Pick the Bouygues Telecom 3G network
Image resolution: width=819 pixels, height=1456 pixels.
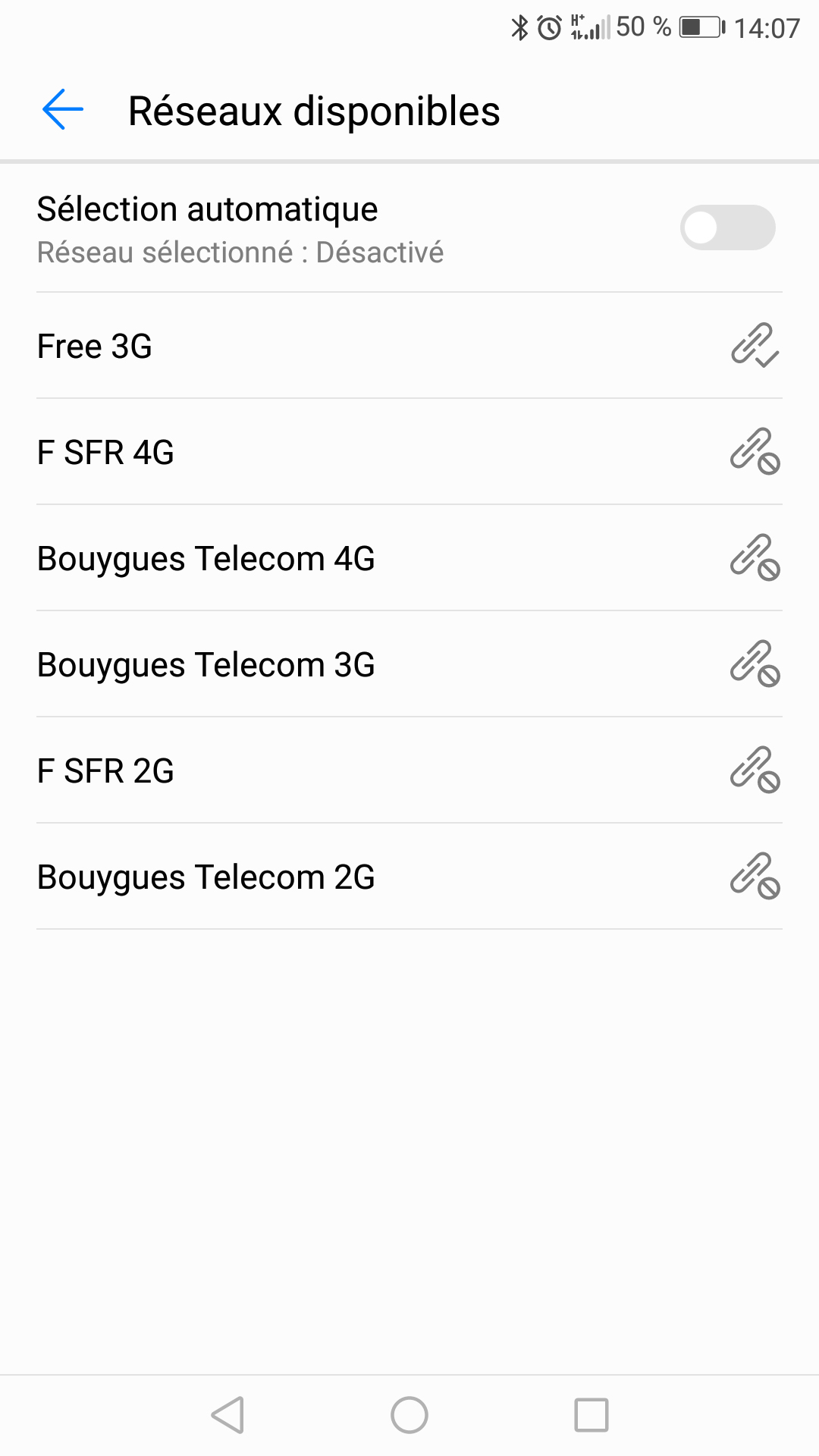click(x=409, y=664)
